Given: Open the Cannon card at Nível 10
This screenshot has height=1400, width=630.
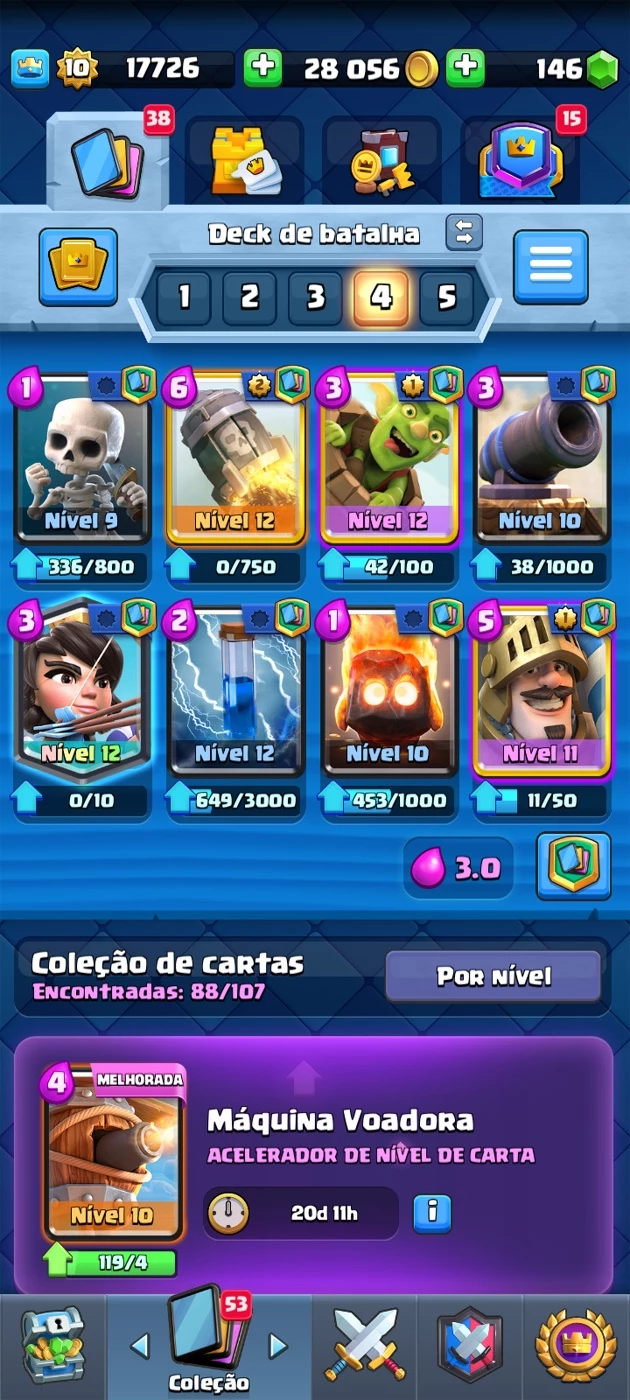Looking at the screenshot, I should [541, 458].
